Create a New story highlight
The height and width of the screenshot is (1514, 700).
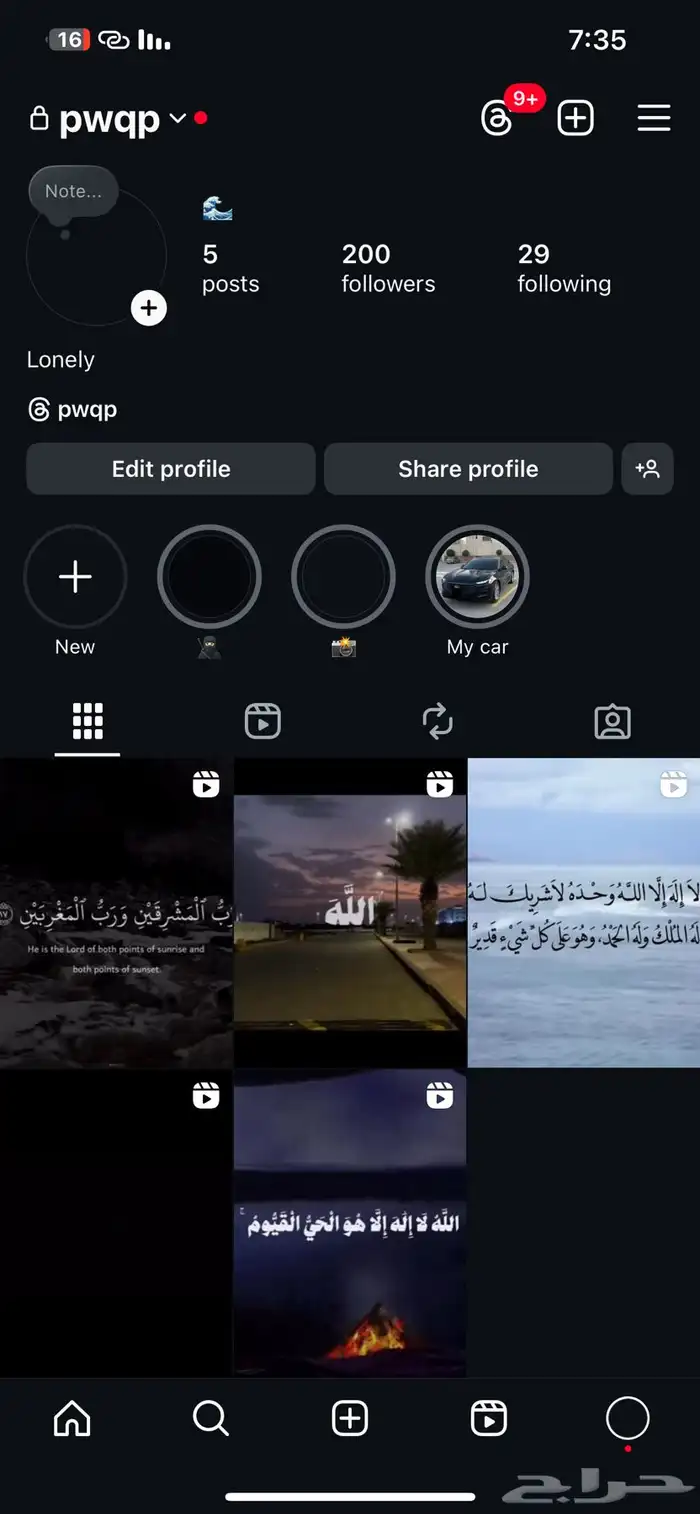75,577
